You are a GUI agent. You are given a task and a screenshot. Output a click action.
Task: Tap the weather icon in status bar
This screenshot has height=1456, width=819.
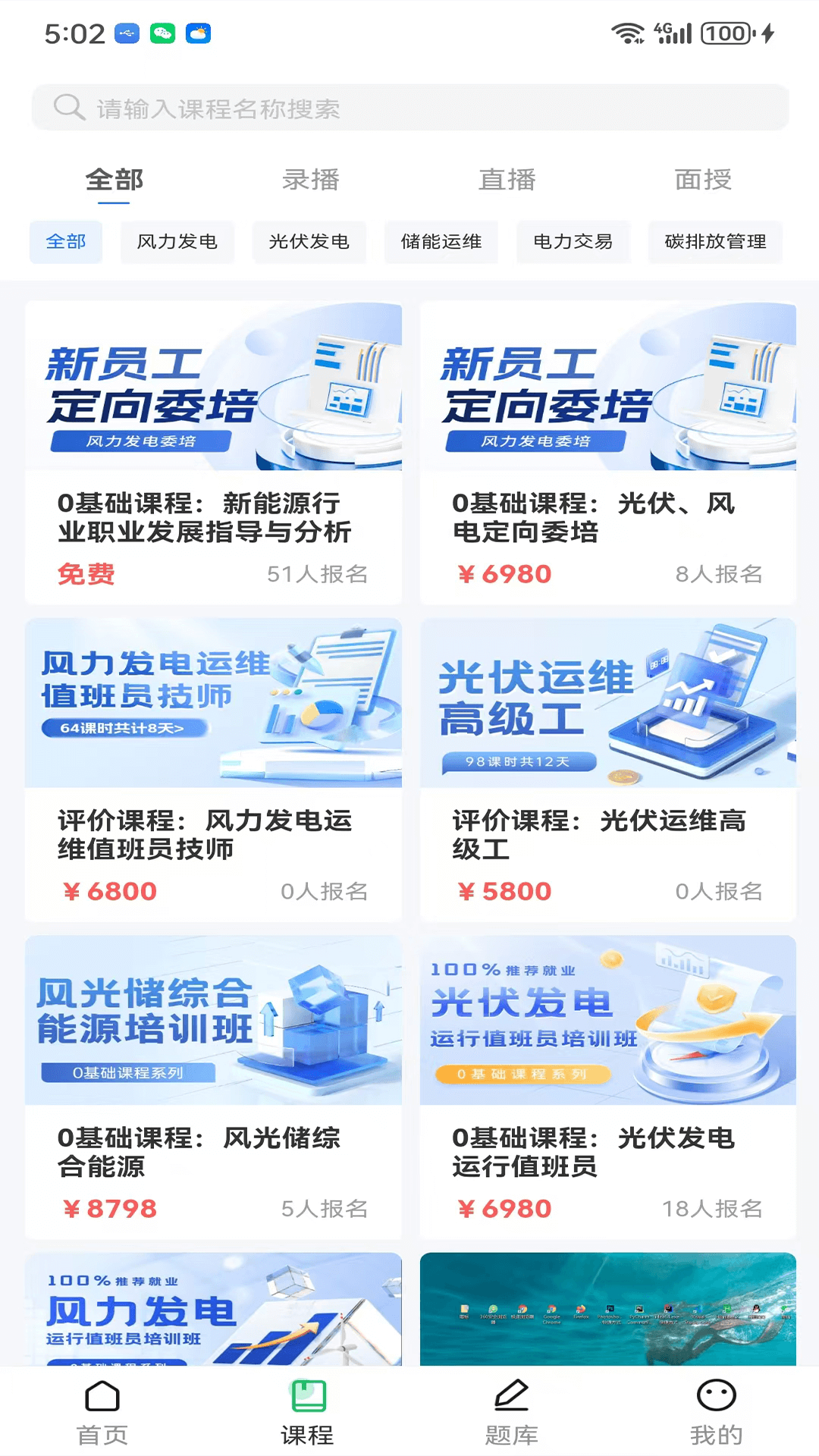199,32
